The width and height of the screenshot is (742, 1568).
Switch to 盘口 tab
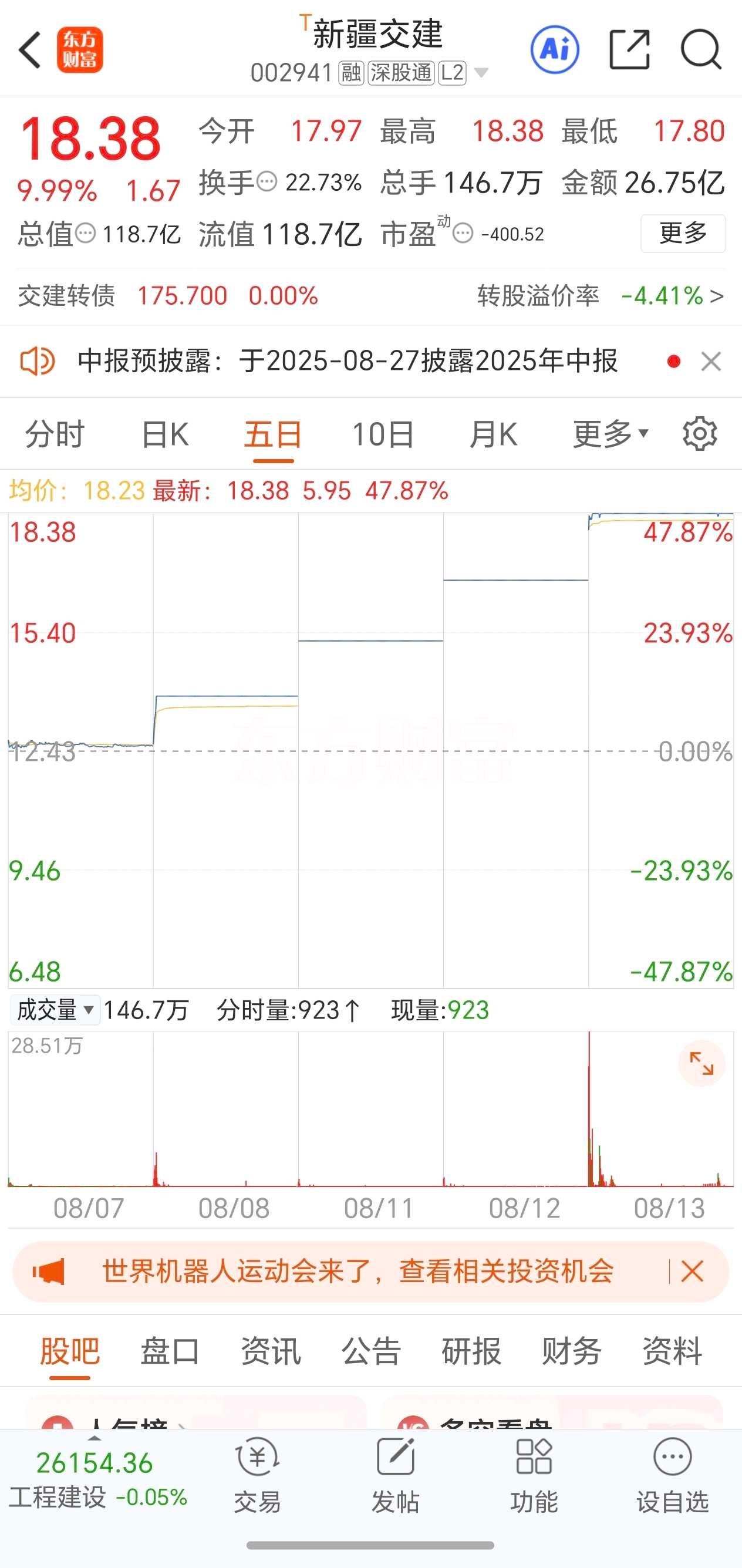(x=170, y=1351)
